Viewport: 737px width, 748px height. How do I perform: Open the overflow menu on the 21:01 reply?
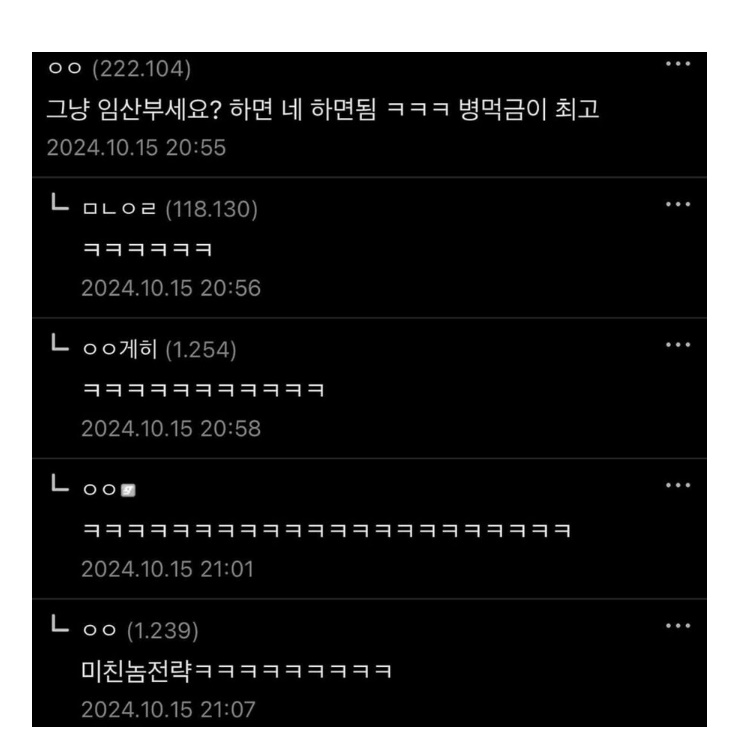tap(677, 485)
